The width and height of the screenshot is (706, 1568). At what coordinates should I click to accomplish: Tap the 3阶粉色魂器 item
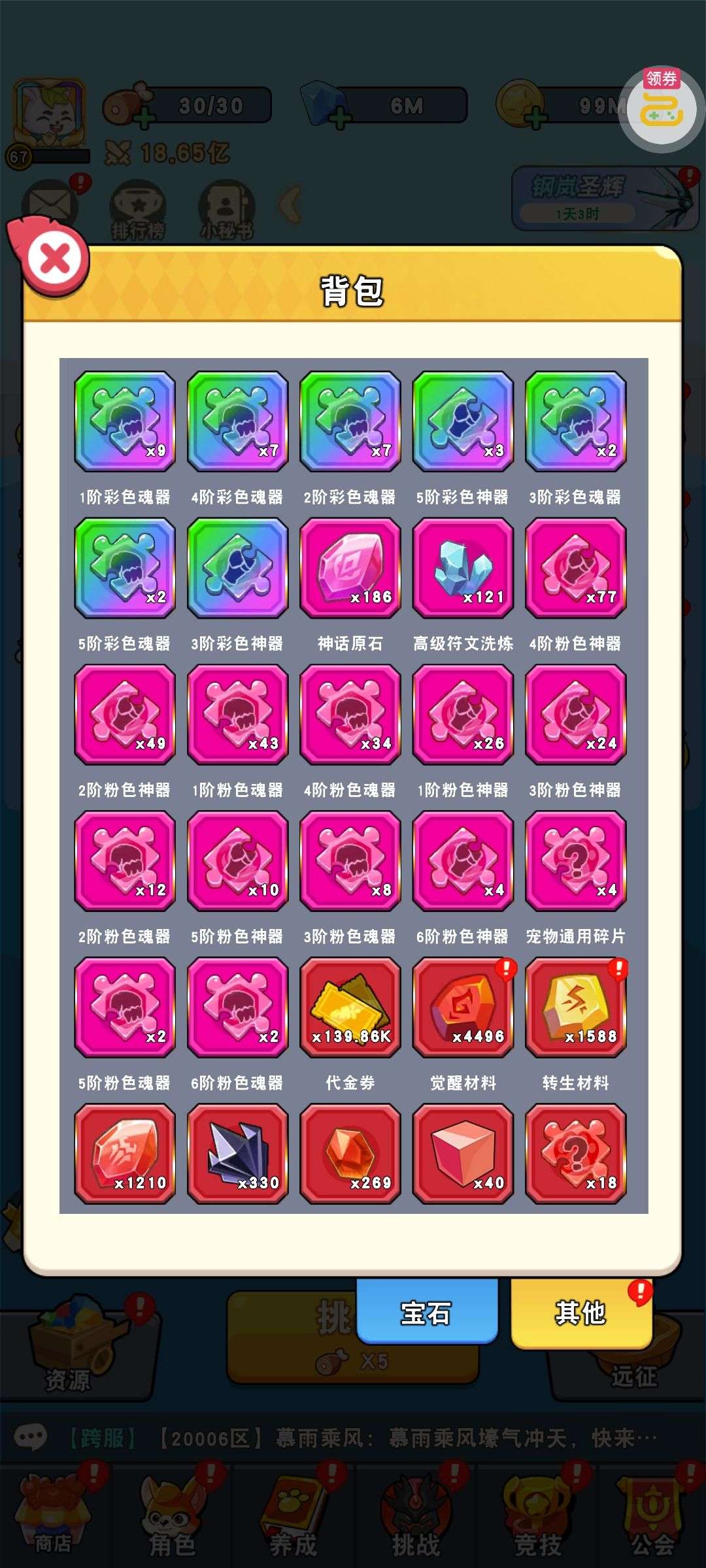350,860
